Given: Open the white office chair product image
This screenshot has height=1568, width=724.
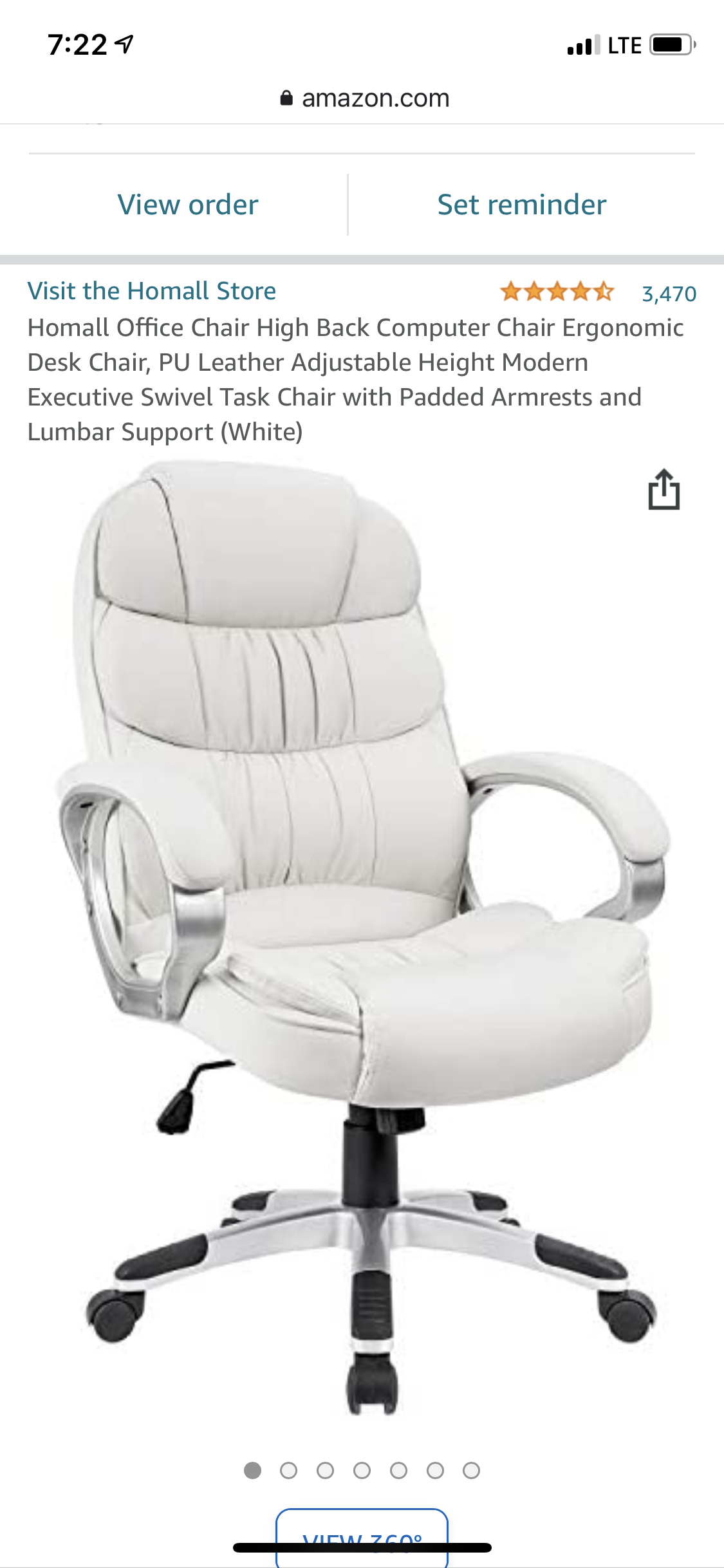Looking at the screenshot, I should (x=360, y=933).
